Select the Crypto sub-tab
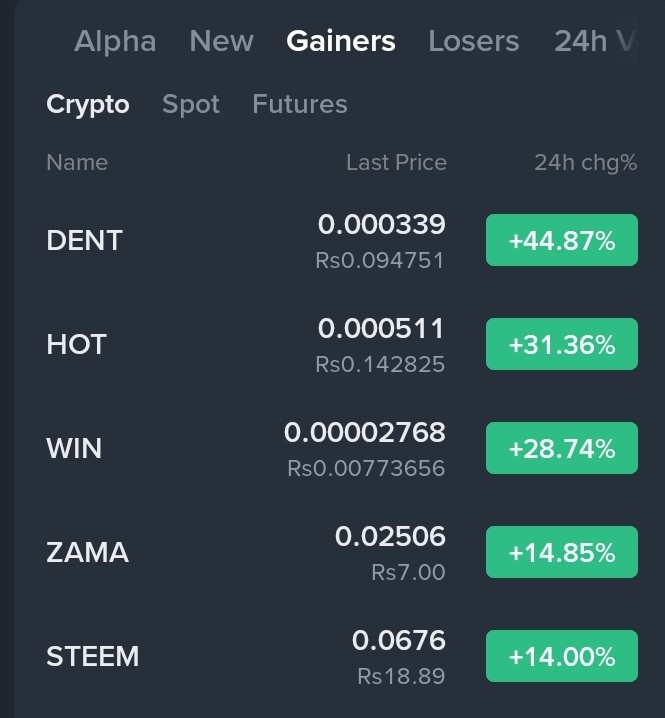This screenshot has height=718, width=665. [88, 104]
